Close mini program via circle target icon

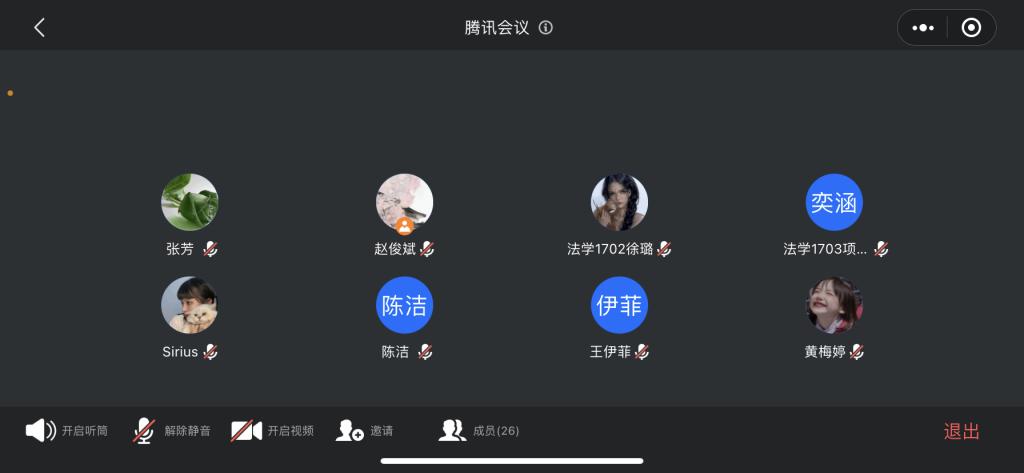tap(970, 28)
